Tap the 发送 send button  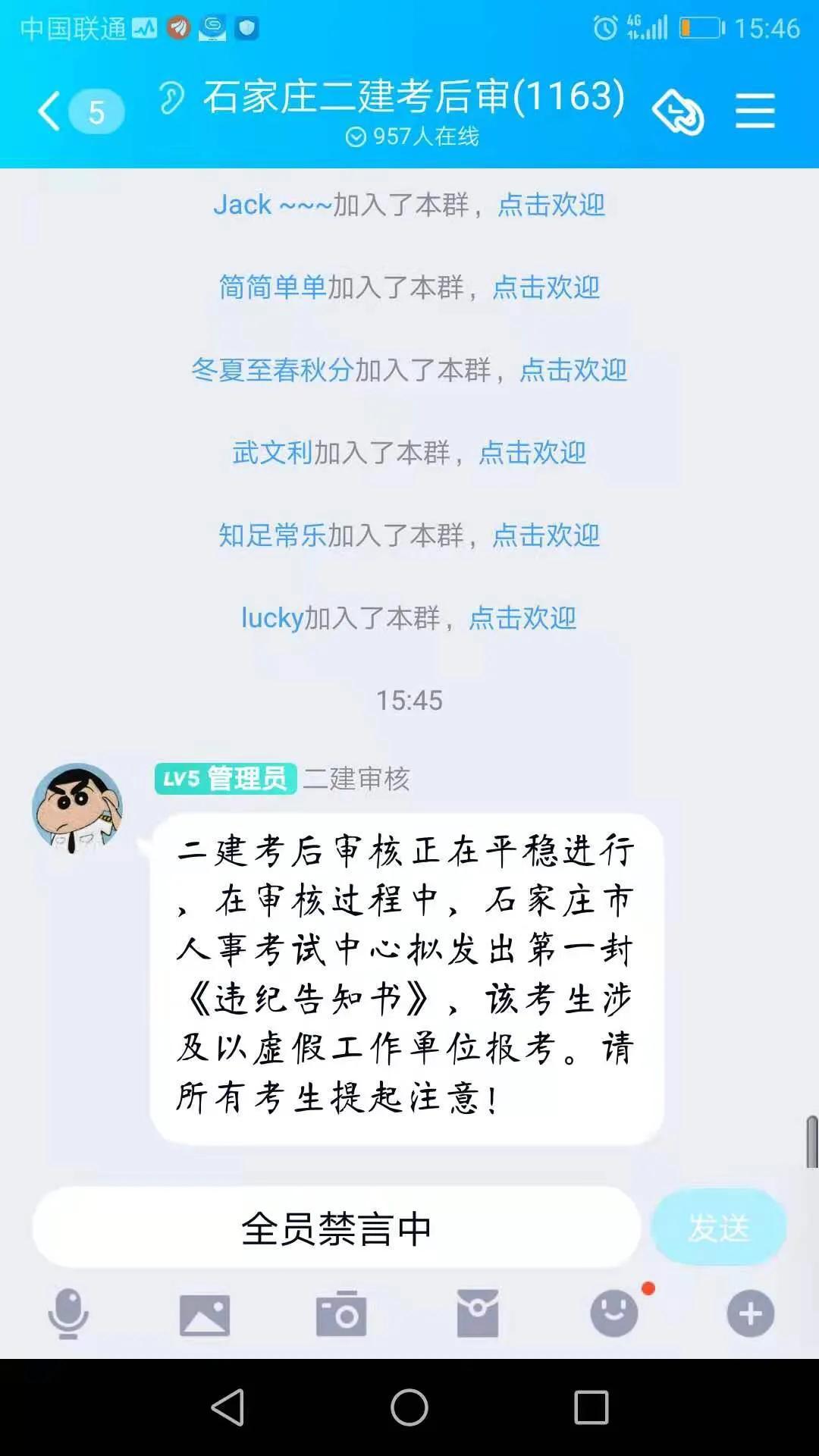(718, 1227)
